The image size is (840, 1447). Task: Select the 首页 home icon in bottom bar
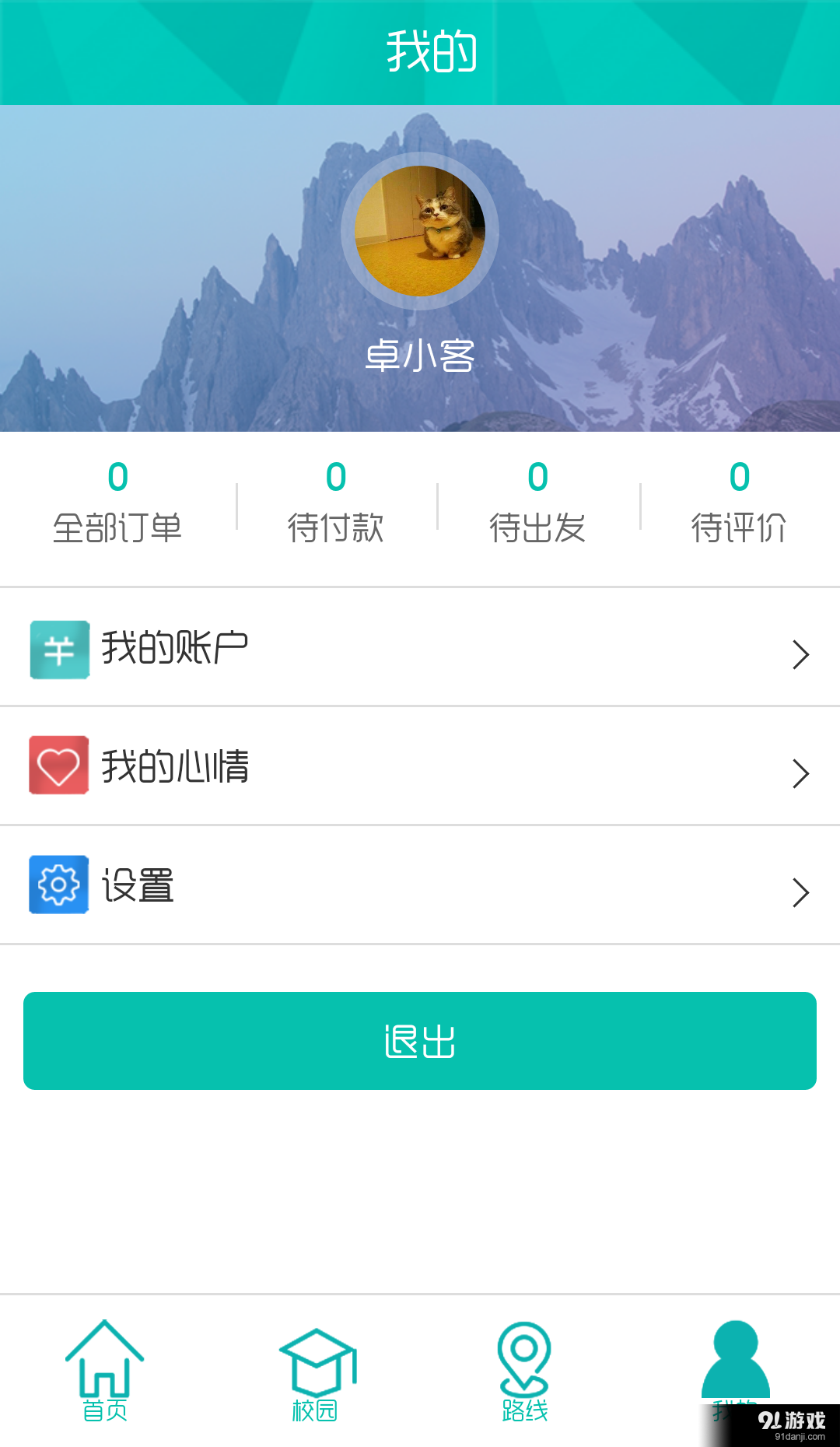pos(105,1369)
